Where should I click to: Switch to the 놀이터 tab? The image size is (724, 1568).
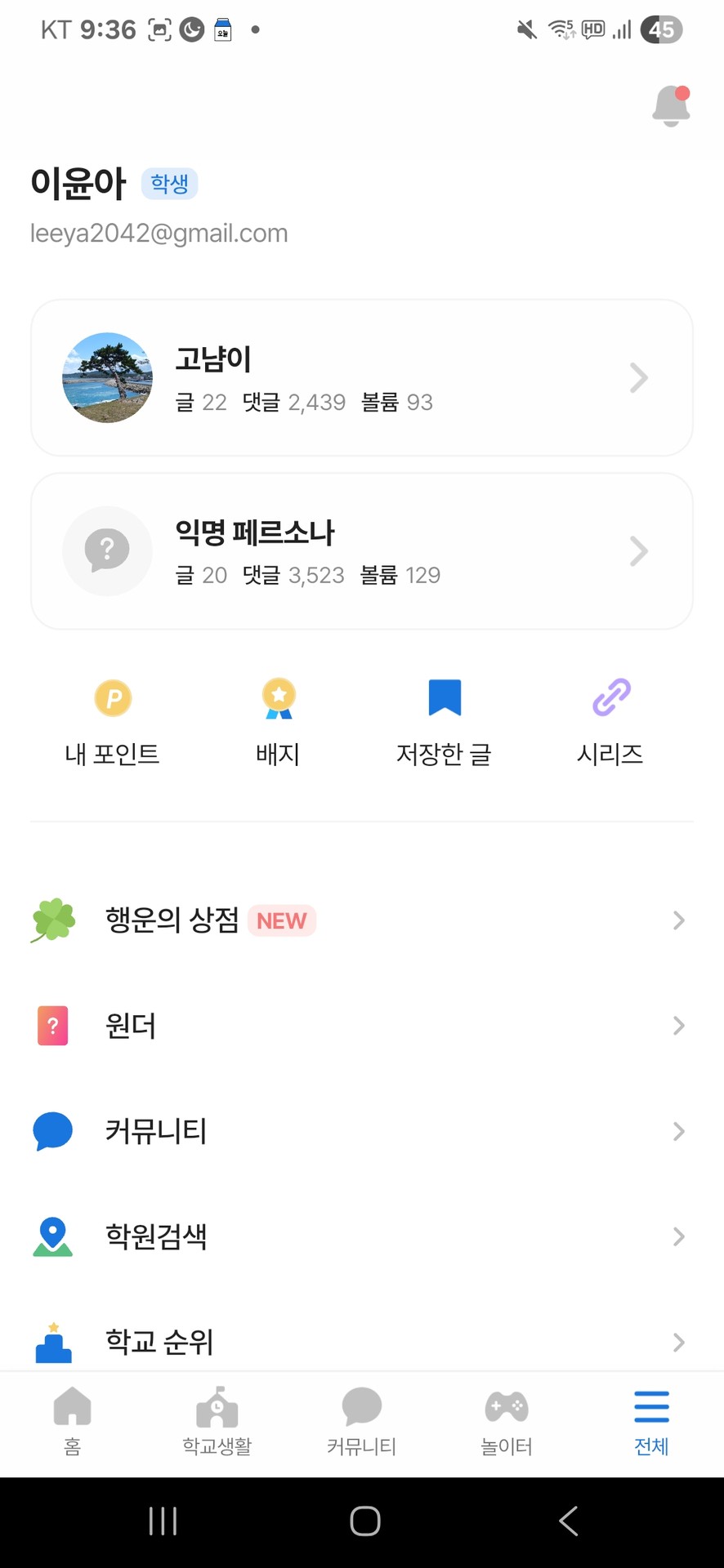507,1421
